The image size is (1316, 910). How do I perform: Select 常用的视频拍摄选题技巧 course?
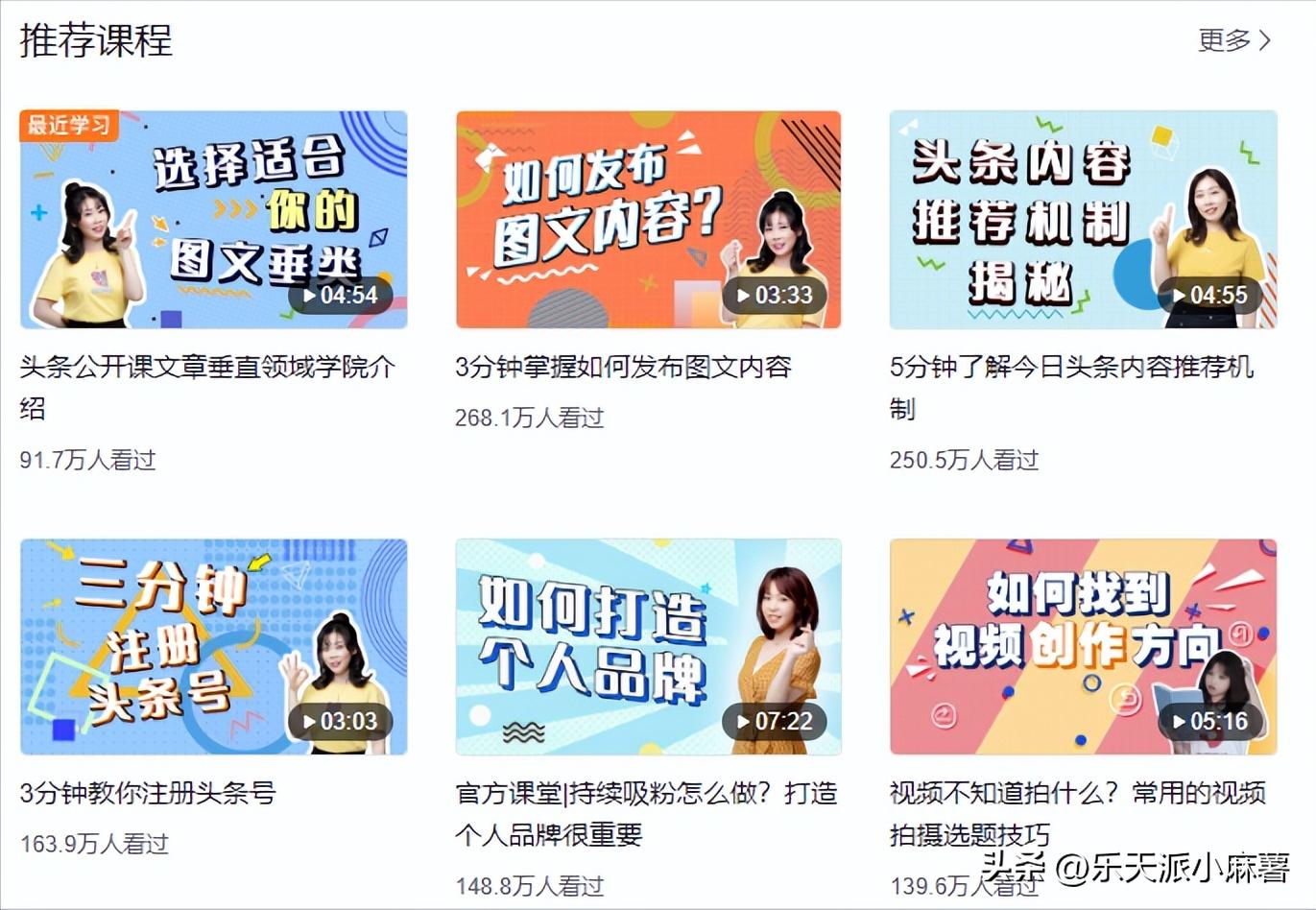[x=1083, y=646]
